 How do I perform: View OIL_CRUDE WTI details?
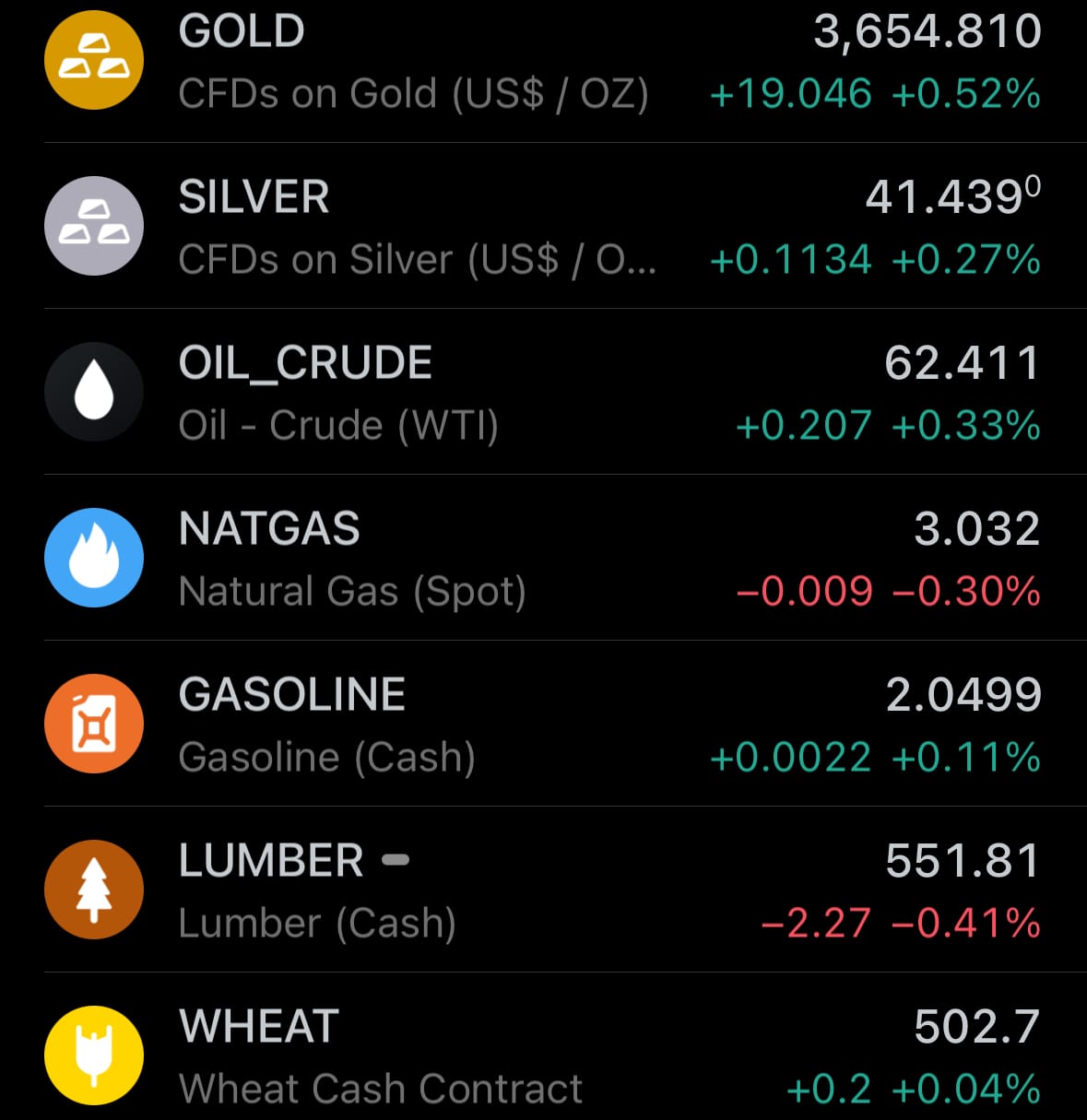[543, 393]
